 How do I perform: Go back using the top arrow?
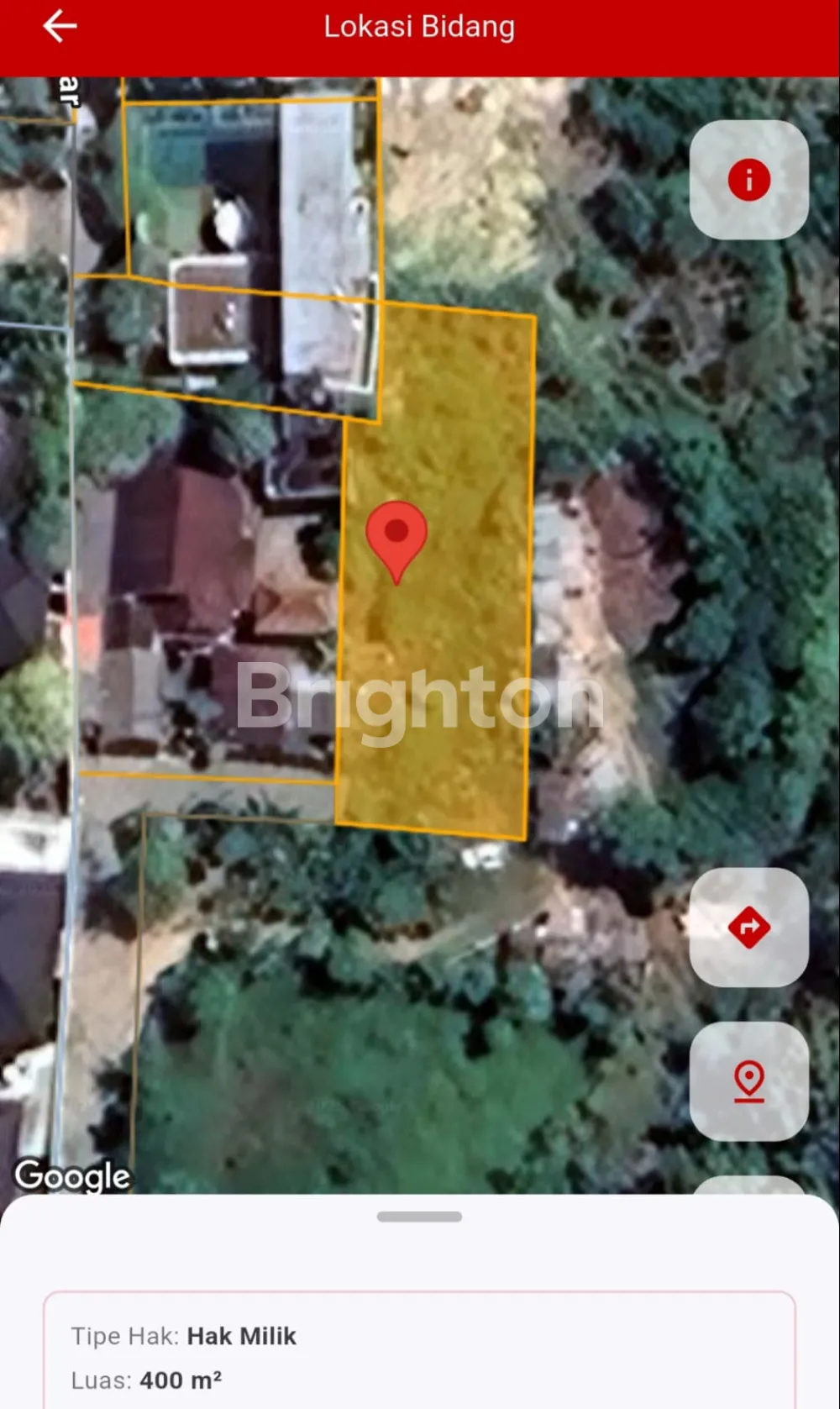click(60, 27)
